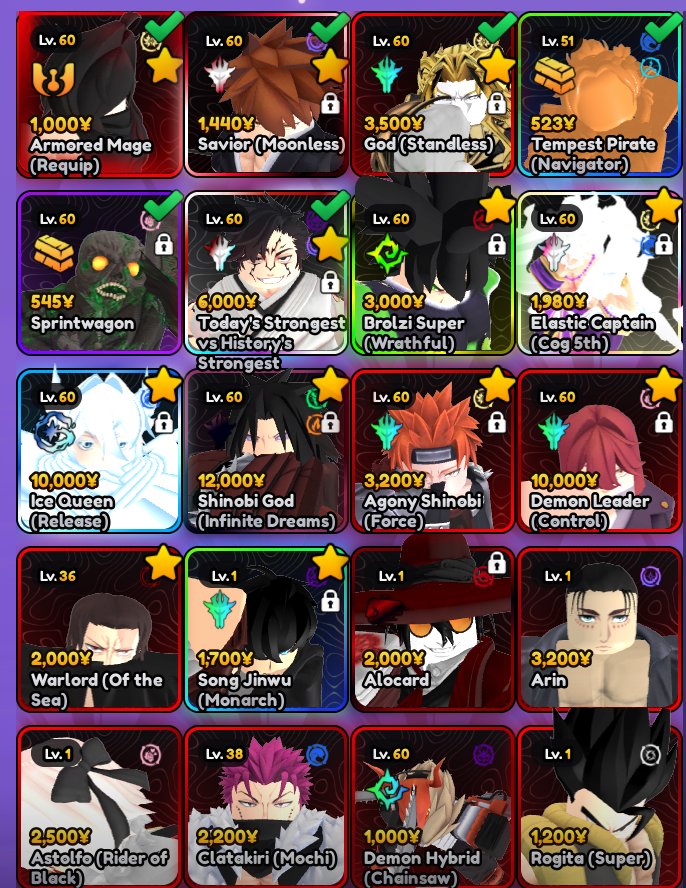Viewport: 686px width, 888px height.
Task: Select the Song Jinwu (Monarch) unit
Action: (266, 630)
